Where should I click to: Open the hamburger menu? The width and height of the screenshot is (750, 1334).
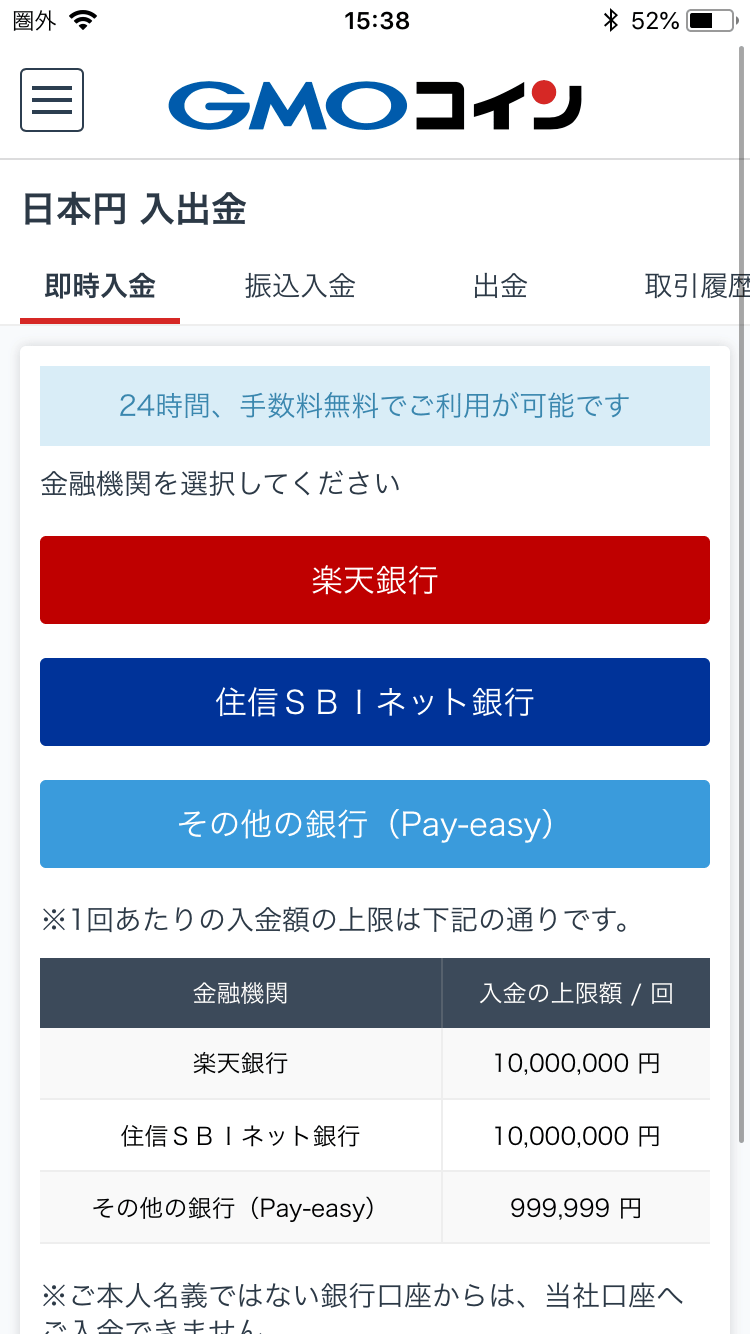(52, 100)
